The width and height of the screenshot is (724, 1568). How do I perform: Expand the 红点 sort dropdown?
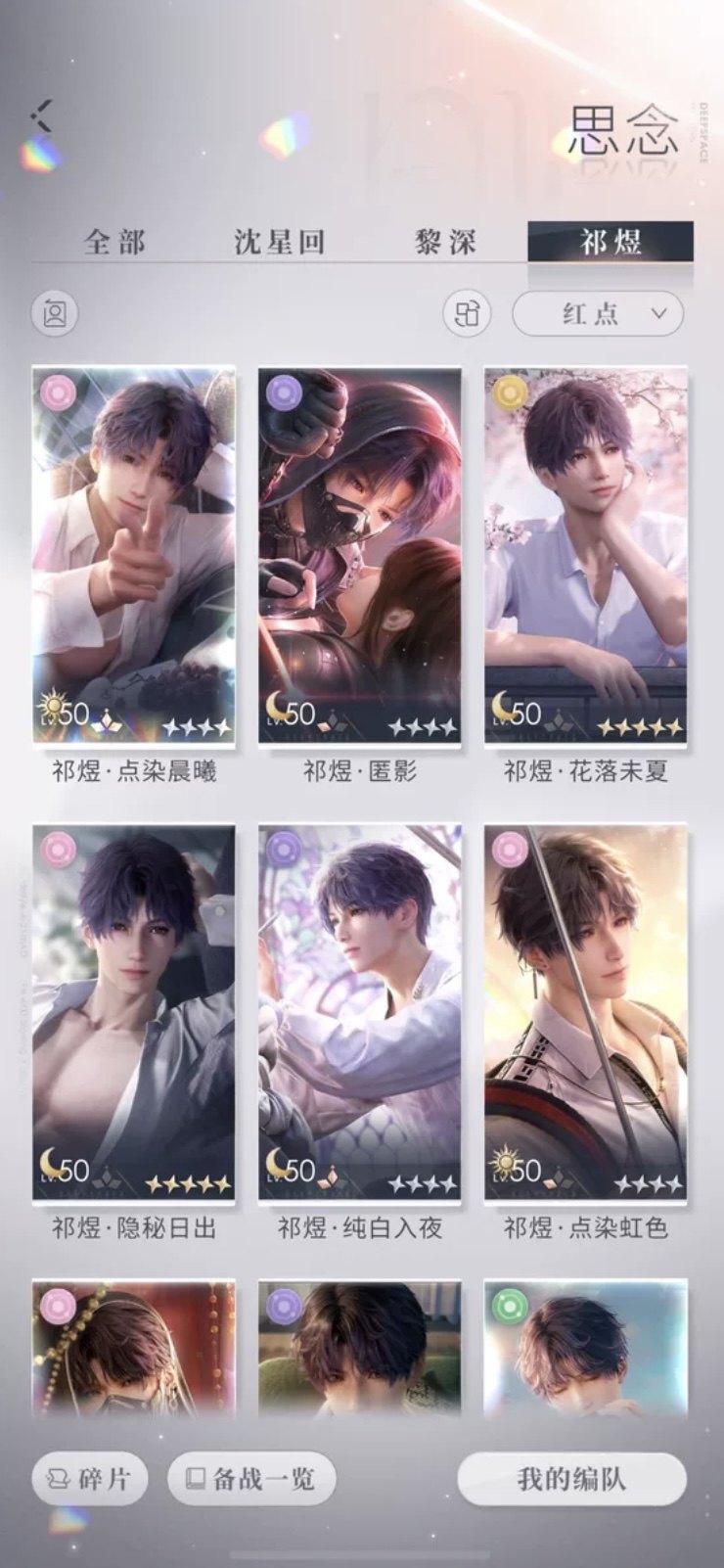[x=598, y=314]
